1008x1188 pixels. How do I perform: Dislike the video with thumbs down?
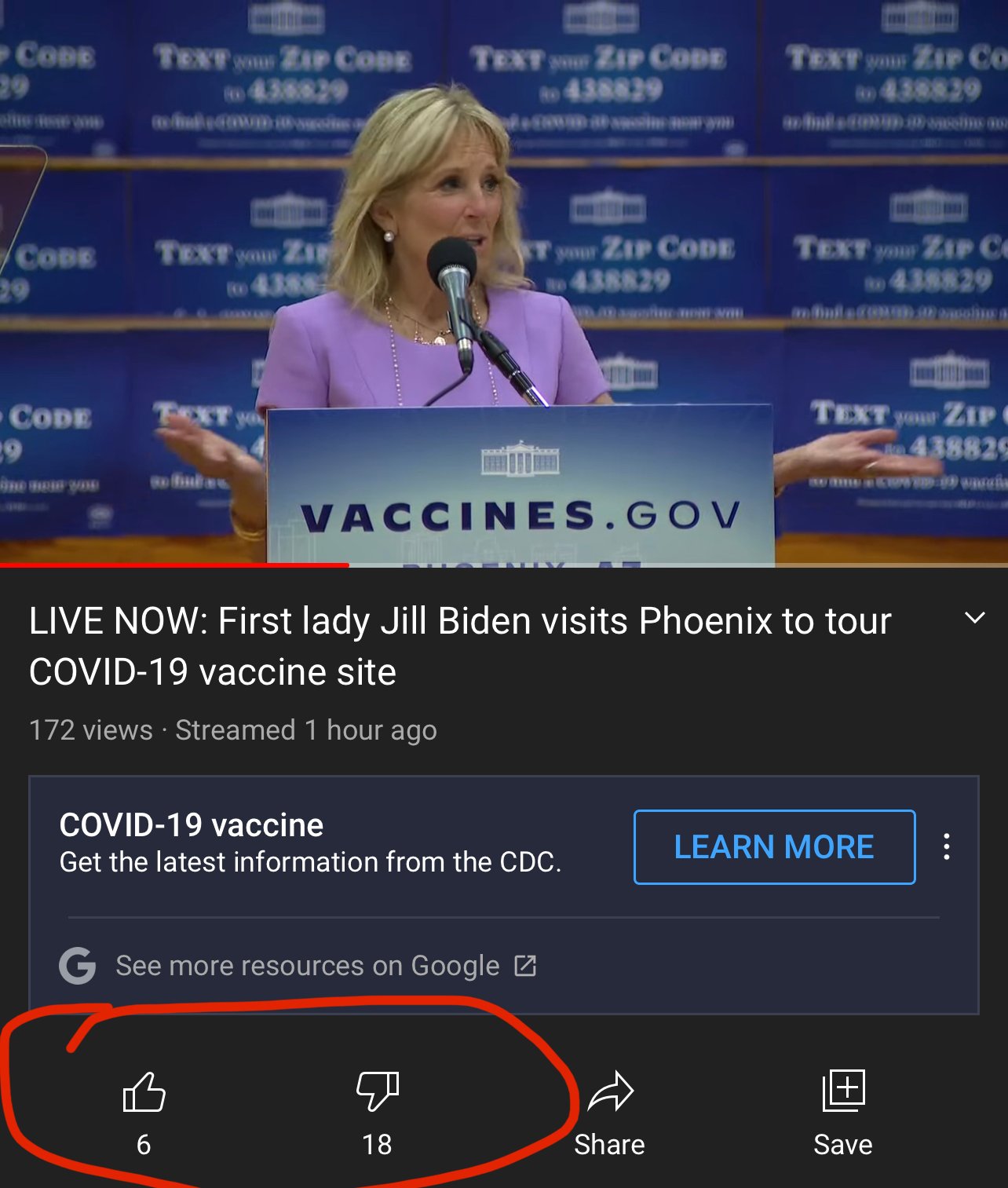click(378, 1093)
